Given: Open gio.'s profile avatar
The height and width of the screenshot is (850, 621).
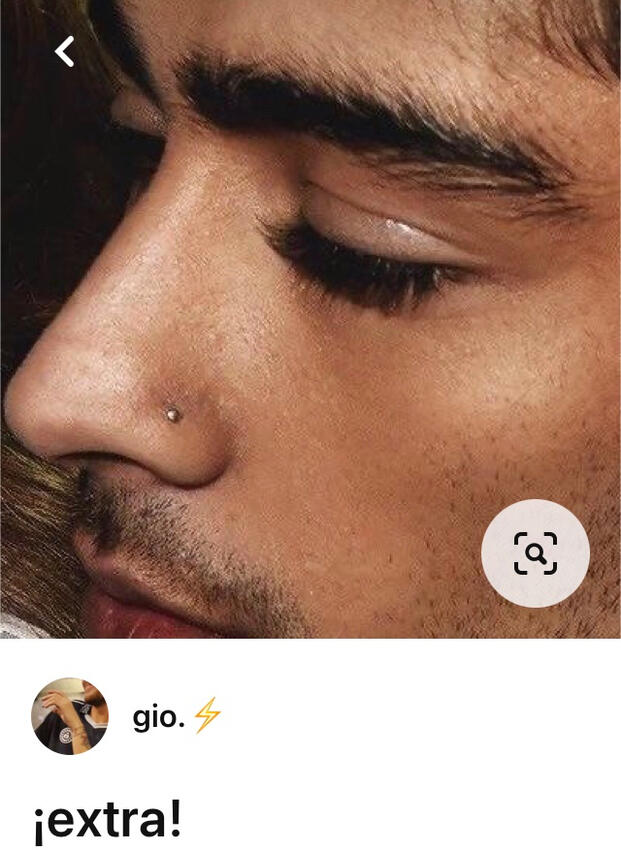Looking at the screenshot, I should (70, 716).
